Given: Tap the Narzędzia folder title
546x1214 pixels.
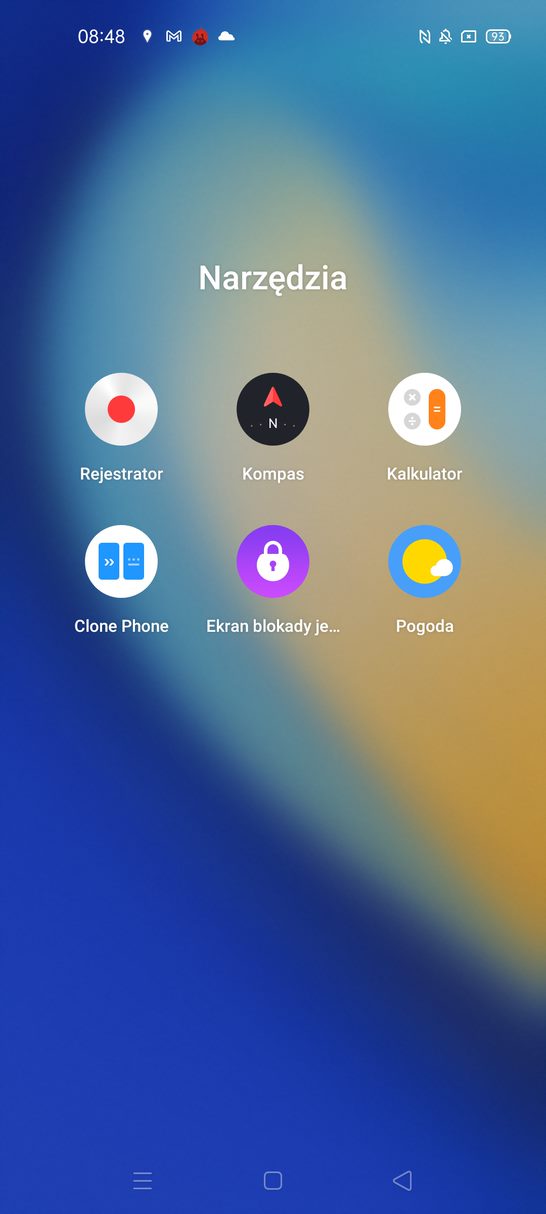Looking at the screenshot, I should pyautogui.click(x=273, y=278).
